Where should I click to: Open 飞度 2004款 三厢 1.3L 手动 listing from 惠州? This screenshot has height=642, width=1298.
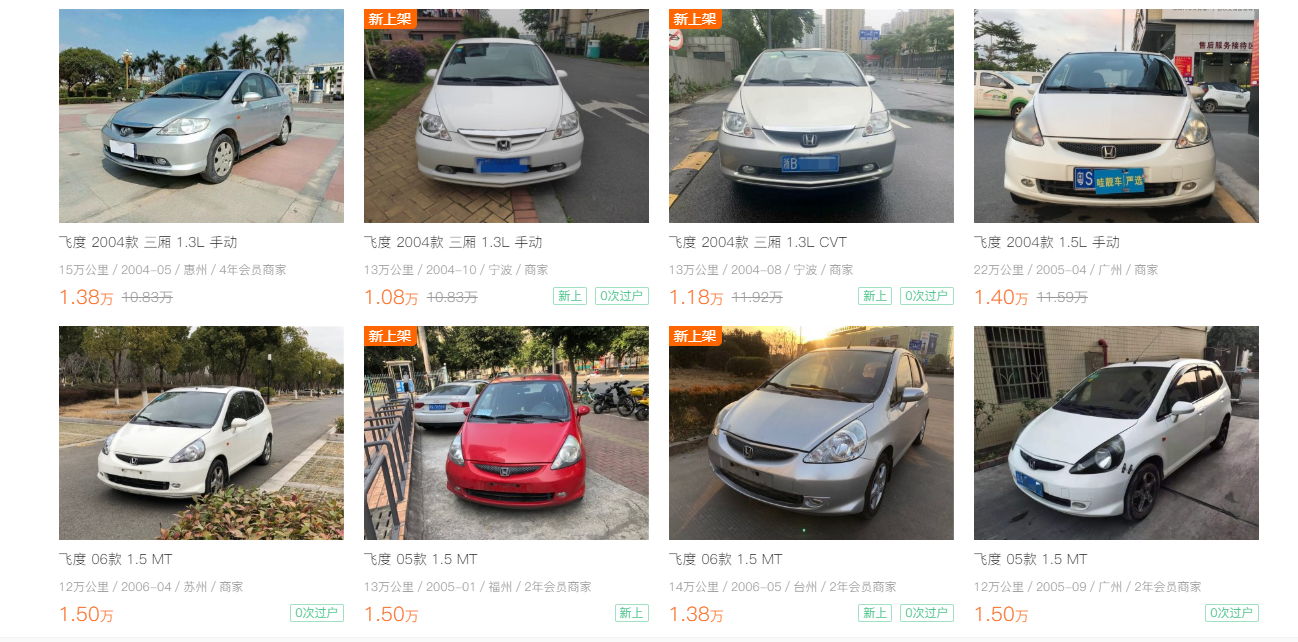tap(201, 116)
